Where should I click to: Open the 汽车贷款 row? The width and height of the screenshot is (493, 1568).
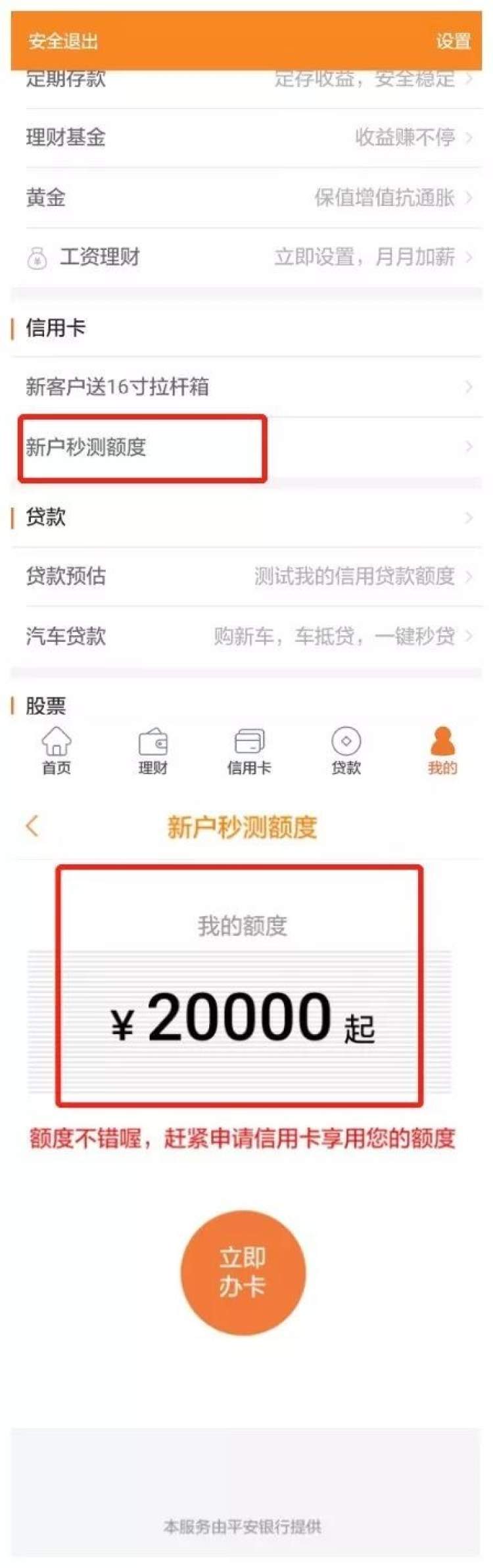(246, 636)
